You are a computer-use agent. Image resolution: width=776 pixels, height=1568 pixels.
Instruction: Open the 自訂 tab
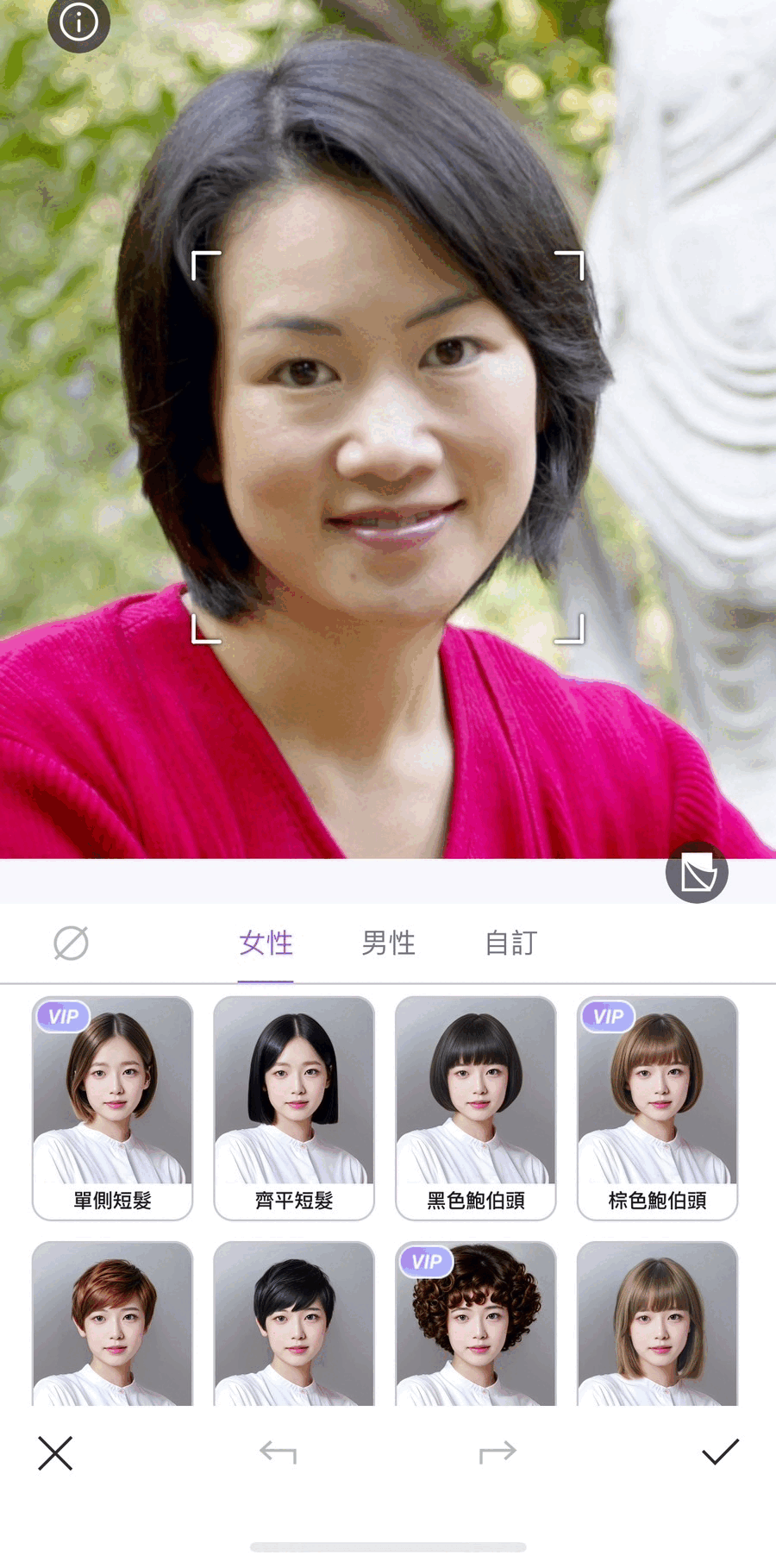click(x=510, y=943)
